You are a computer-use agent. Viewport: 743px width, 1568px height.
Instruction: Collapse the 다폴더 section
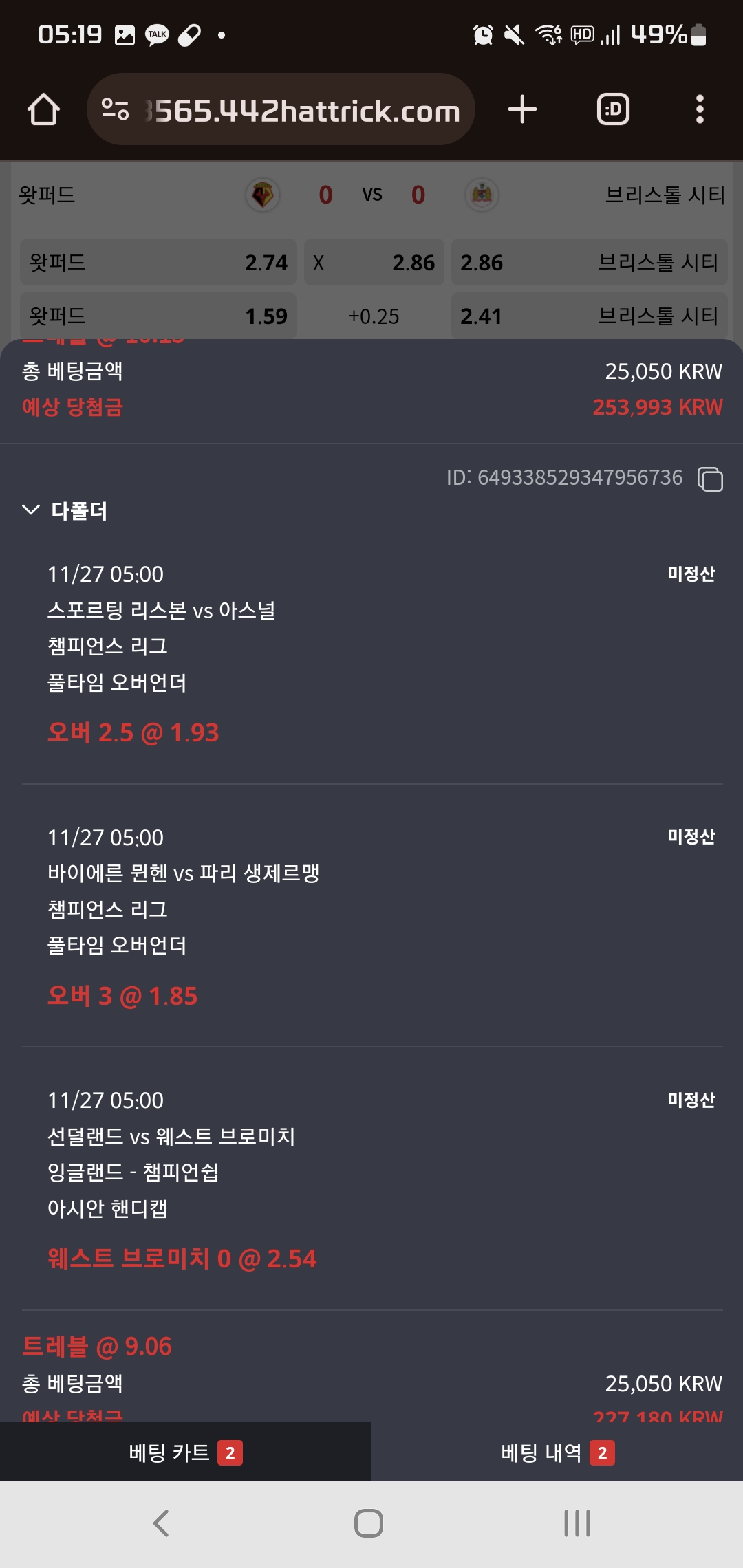pyautogui.click(x=32, y=510)
